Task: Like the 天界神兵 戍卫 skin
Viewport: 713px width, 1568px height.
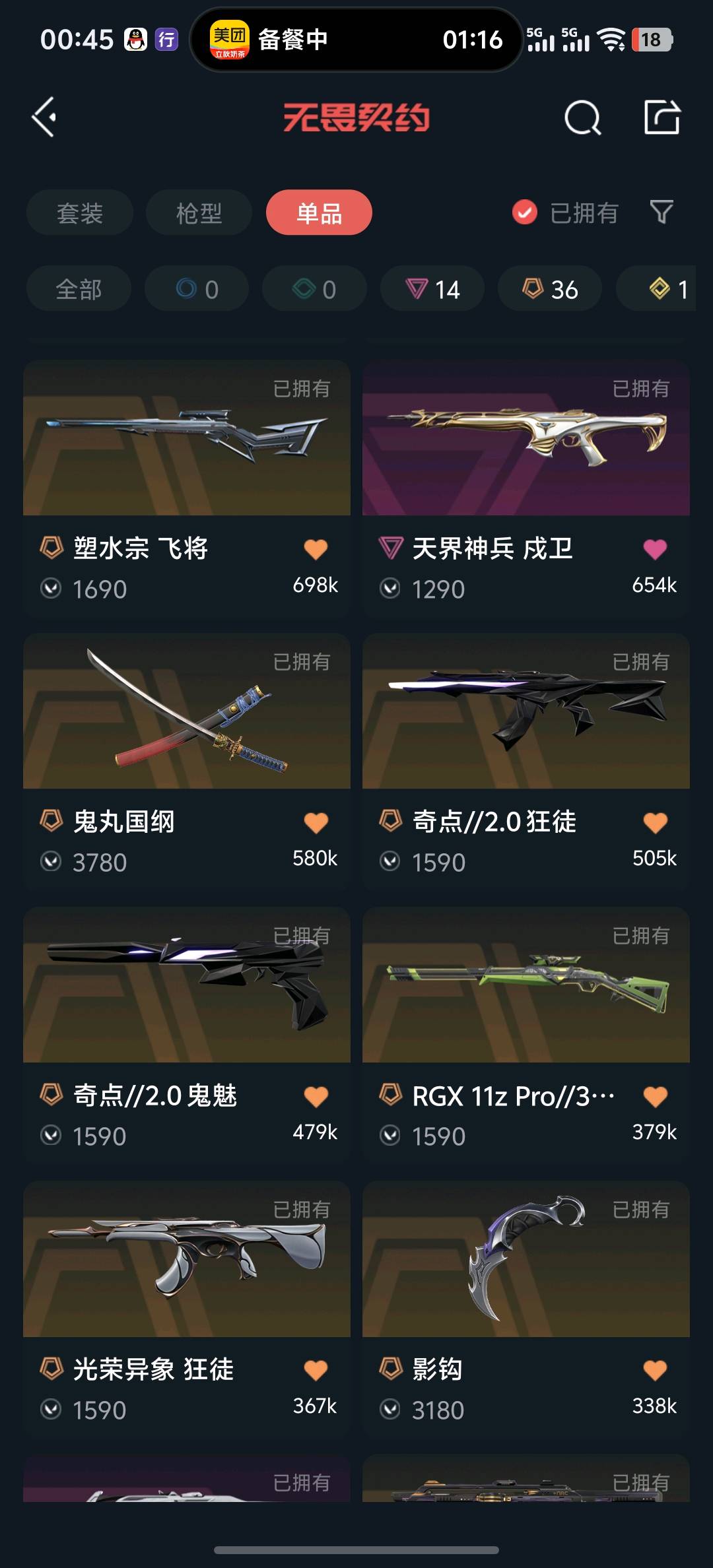Action: [655, 549]
